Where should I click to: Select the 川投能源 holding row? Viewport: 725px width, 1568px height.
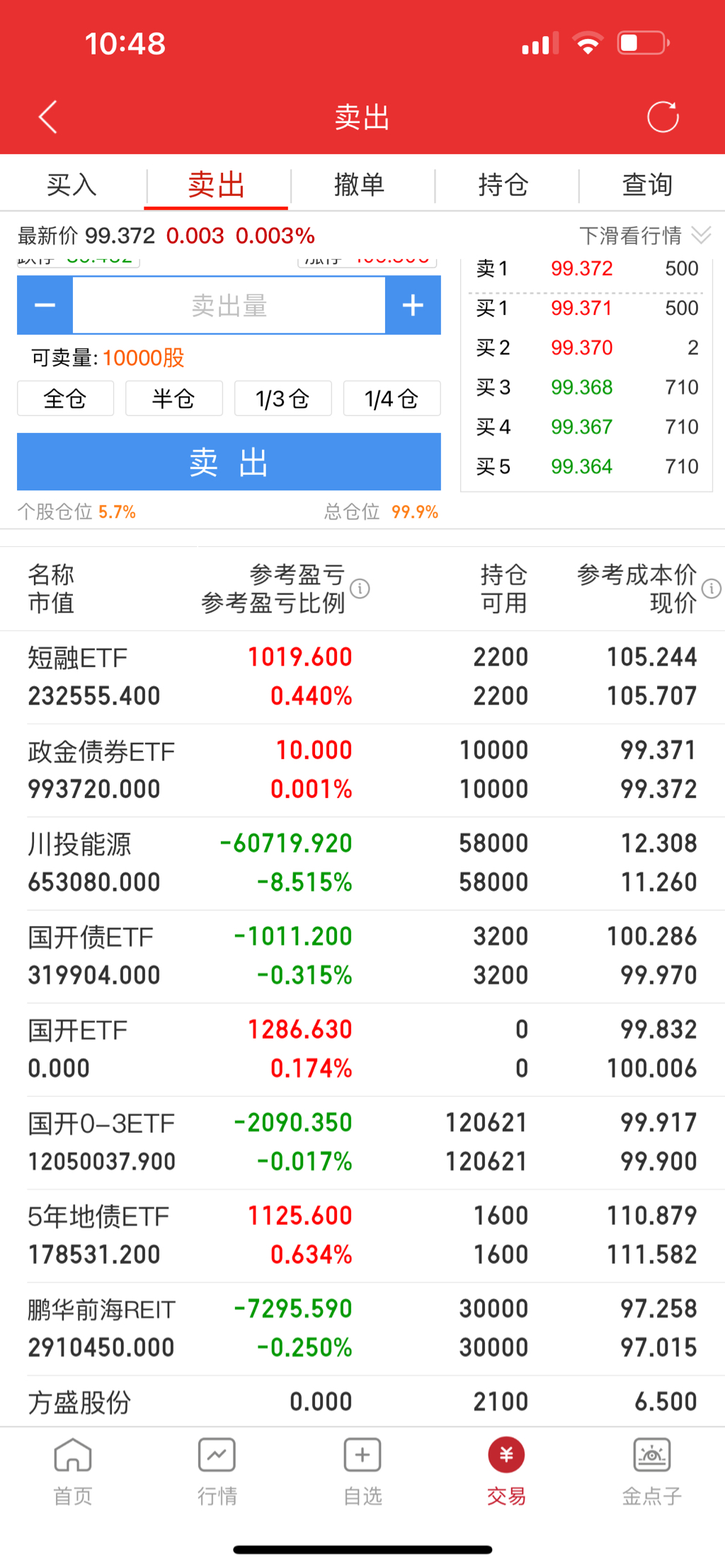coord(362,863)
